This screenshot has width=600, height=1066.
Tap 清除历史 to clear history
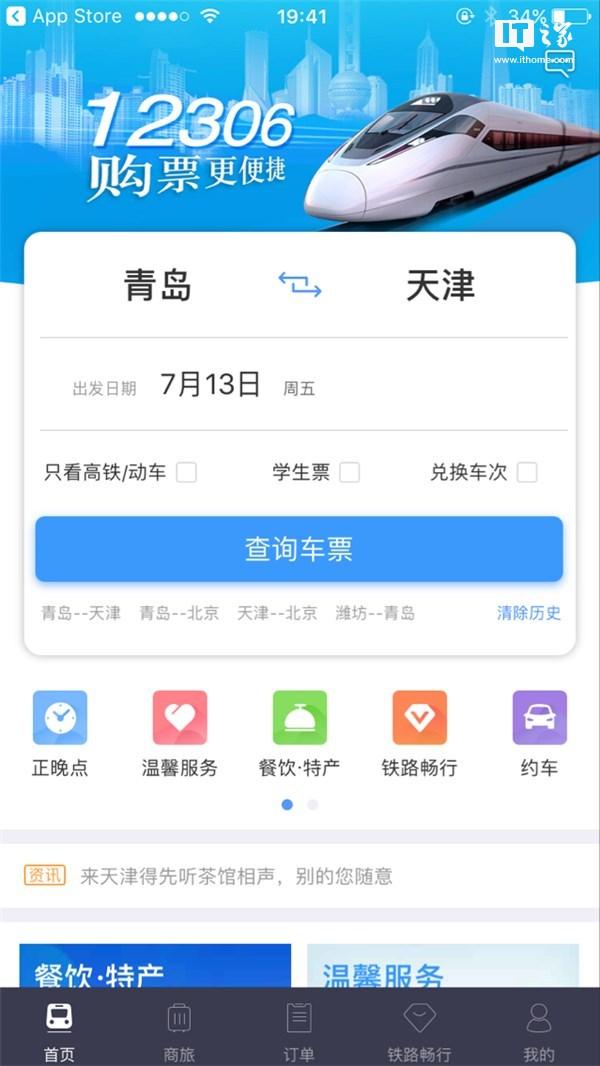click(529, 613)
